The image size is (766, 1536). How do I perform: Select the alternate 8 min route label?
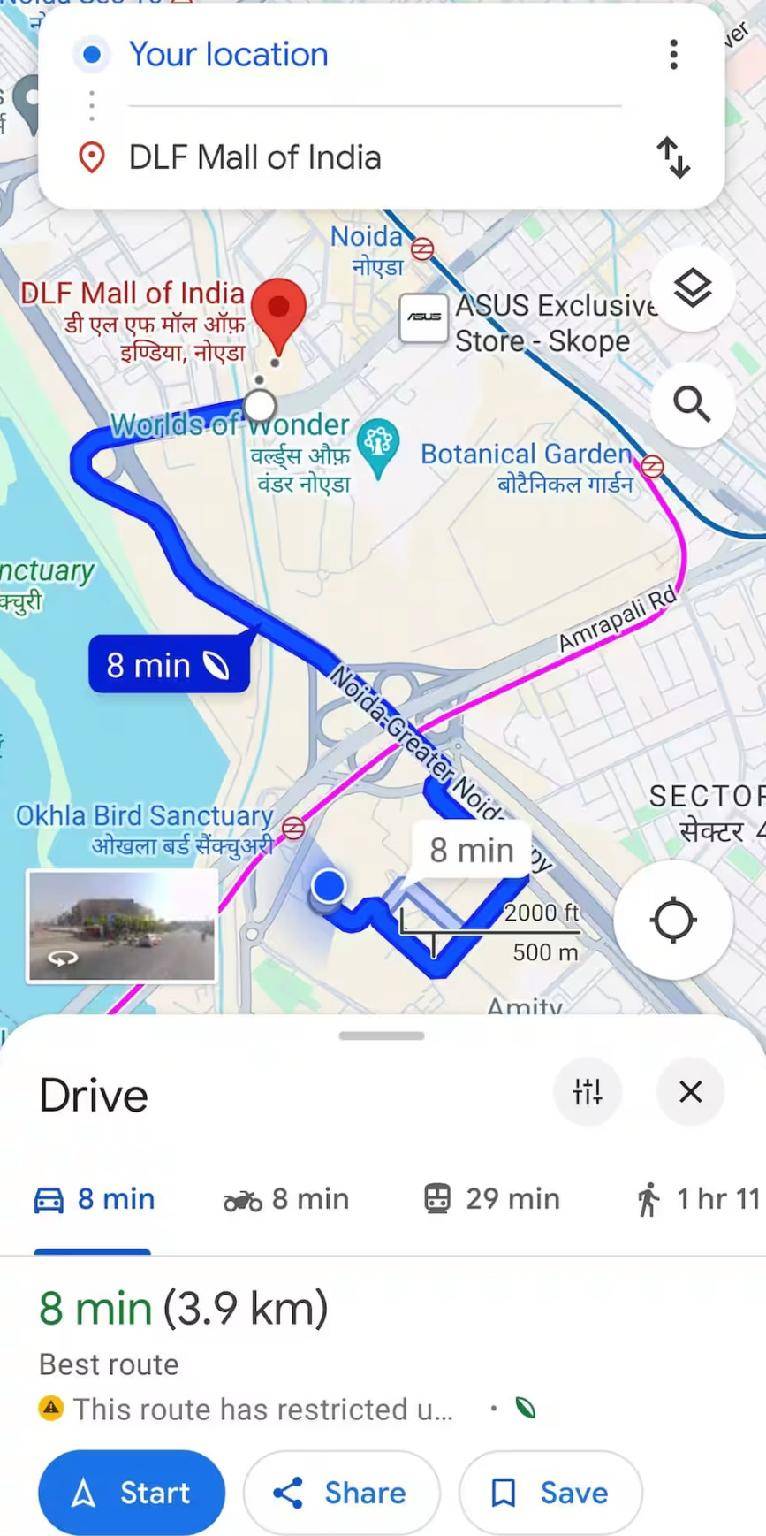(471, 850)
